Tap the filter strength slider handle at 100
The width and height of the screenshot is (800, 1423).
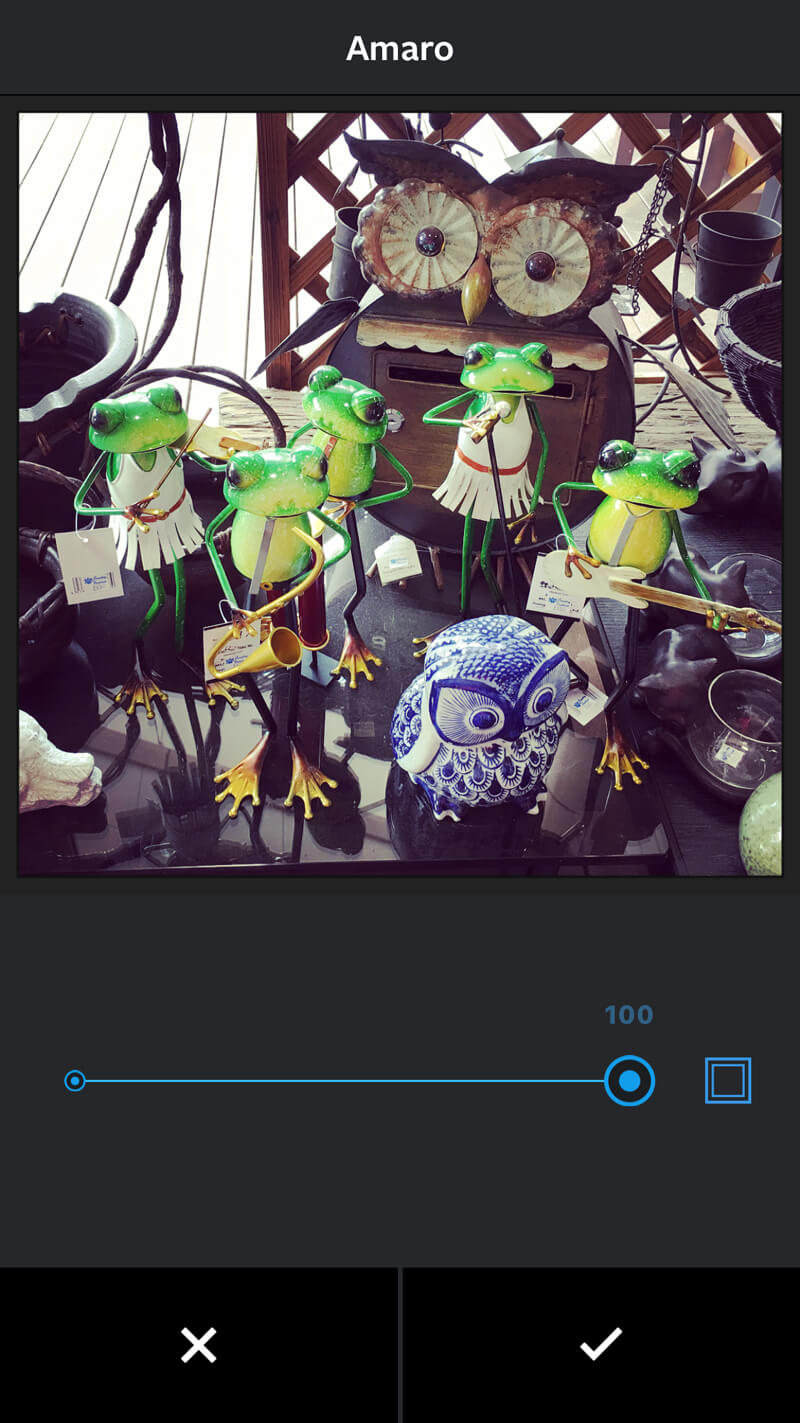tap(629, 1081)
